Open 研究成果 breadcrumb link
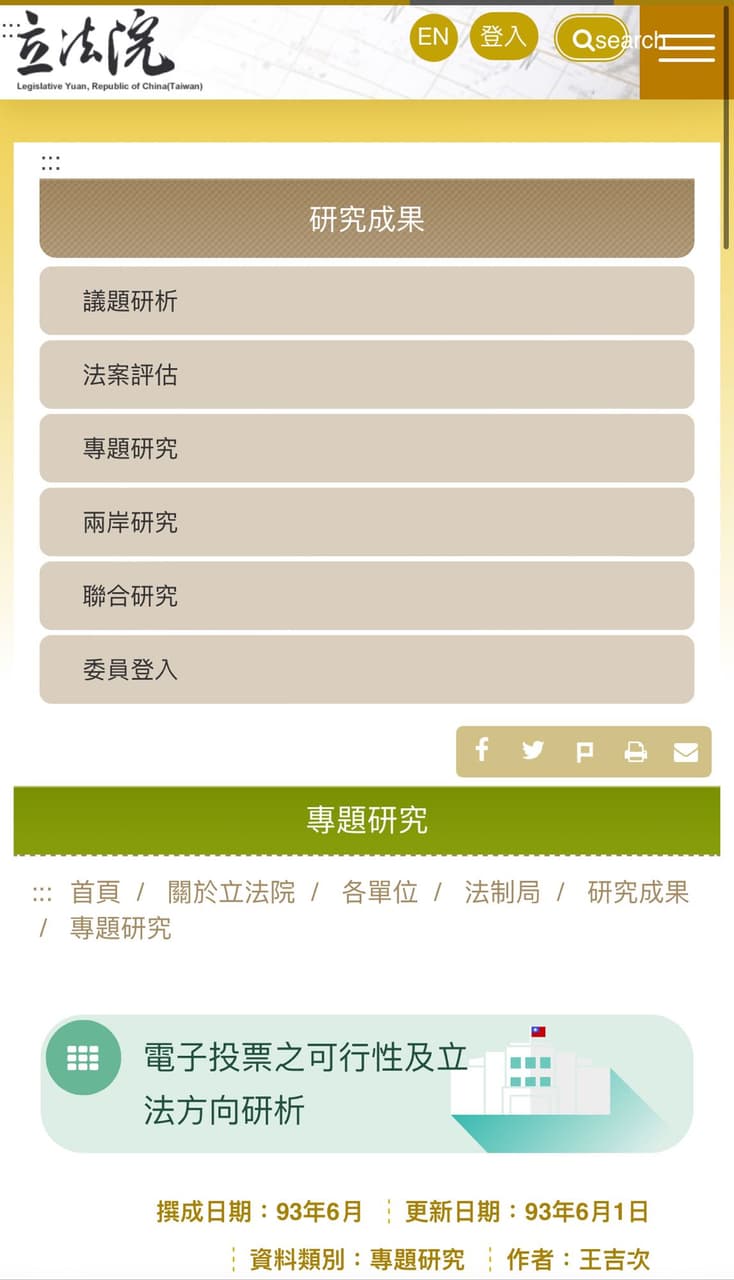Screen dimensions: 734x1280 coord(638,892)
